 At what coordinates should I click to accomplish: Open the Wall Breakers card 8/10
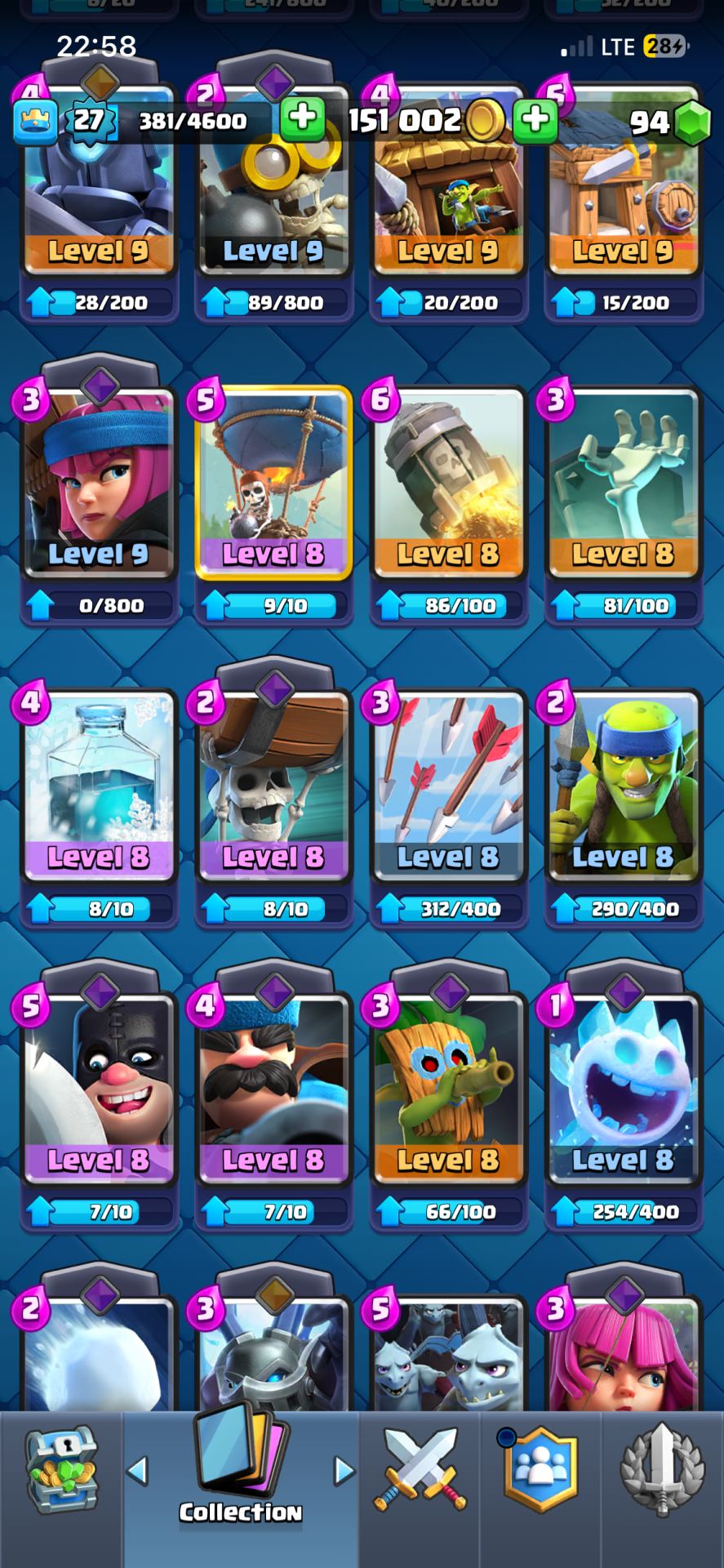273,784
